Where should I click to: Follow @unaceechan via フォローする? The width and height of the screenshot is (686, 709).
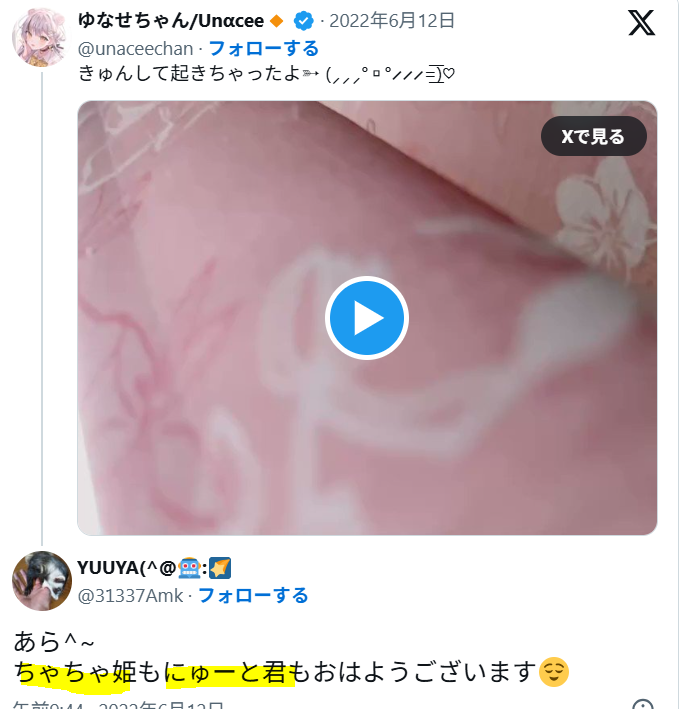point(263,48)
